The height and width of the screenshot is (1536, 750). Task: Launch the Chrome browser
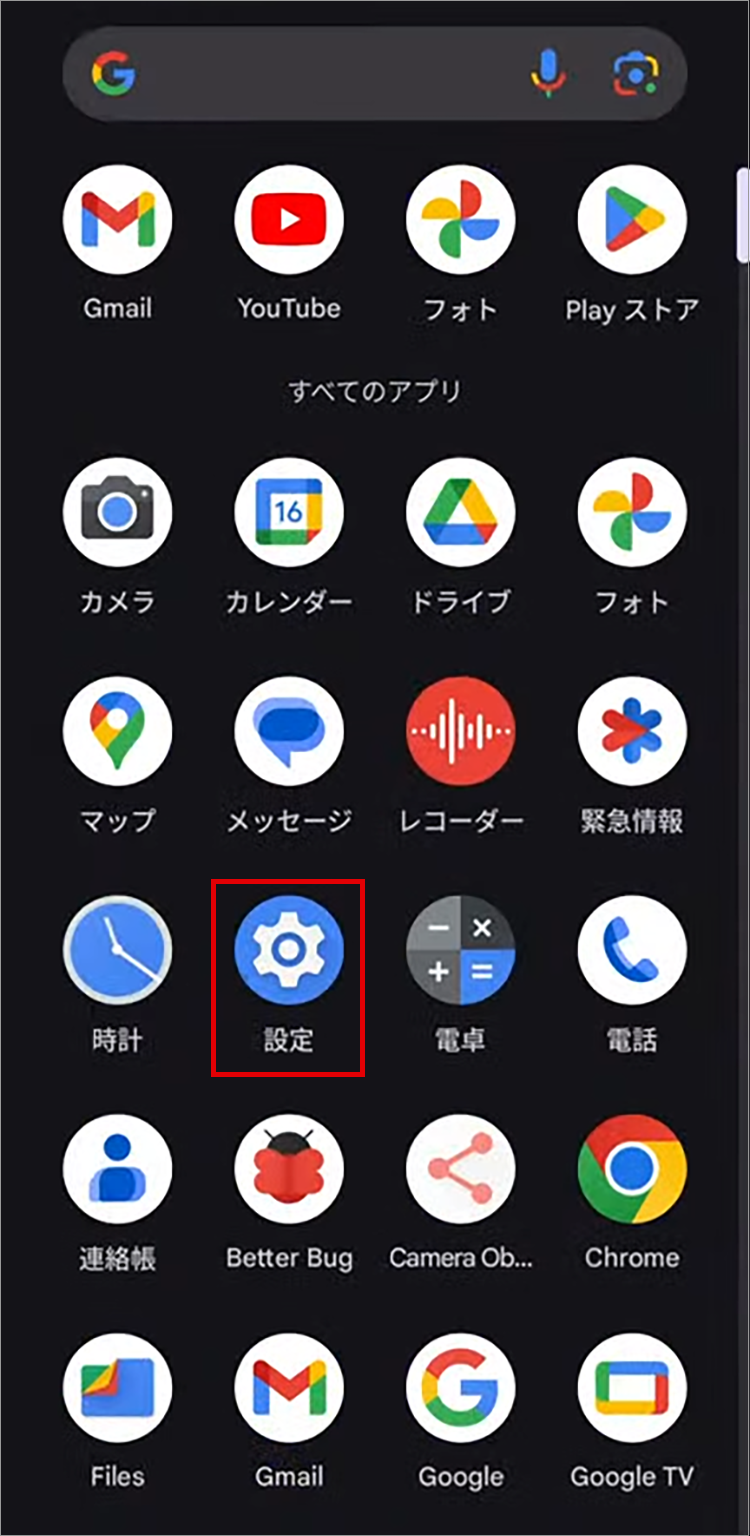(631, 1169)
